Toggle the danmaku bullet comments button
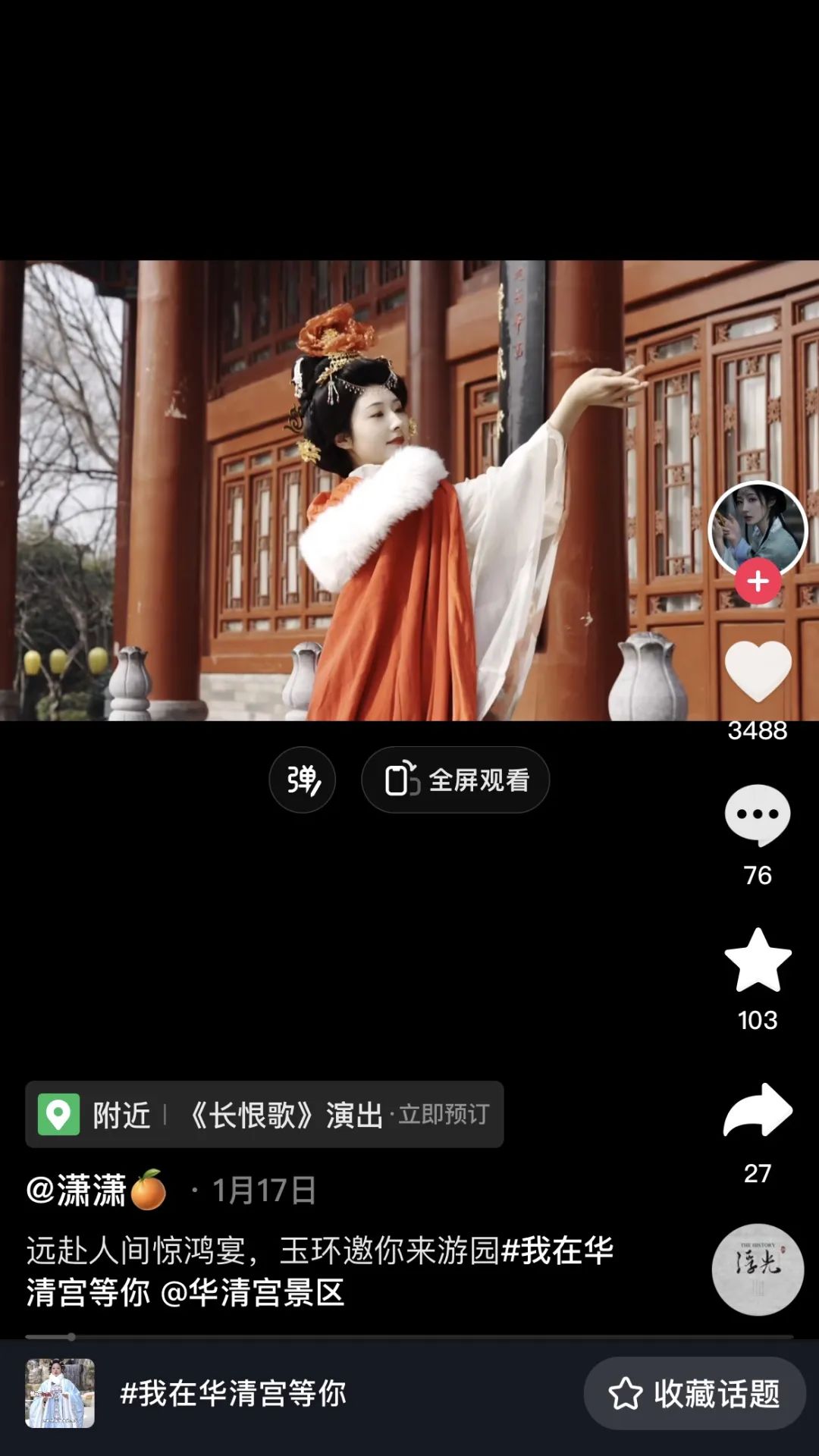 click(x=303, y=780)
